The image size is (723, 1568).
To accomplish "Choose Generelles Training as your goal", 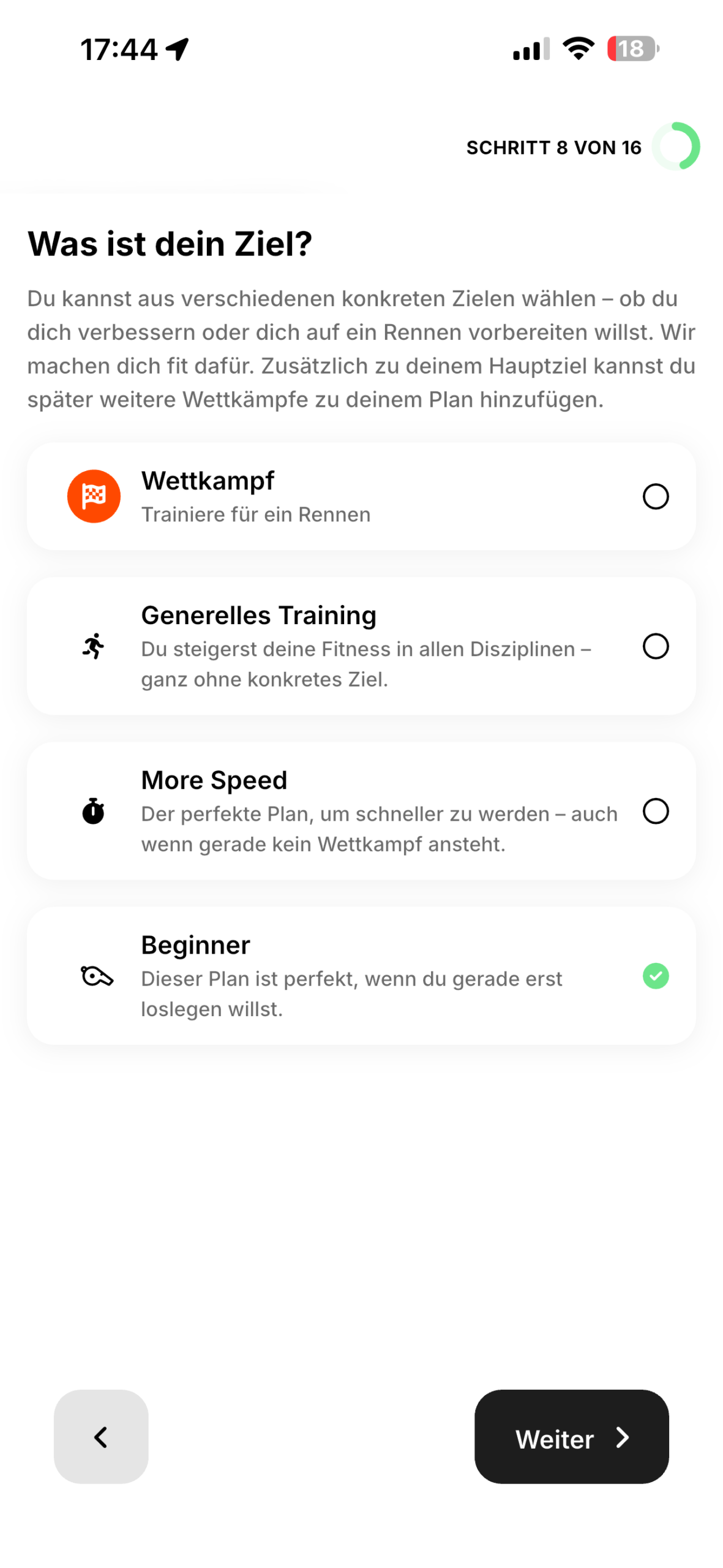I will pyautogui.click(x=361, y=646).
